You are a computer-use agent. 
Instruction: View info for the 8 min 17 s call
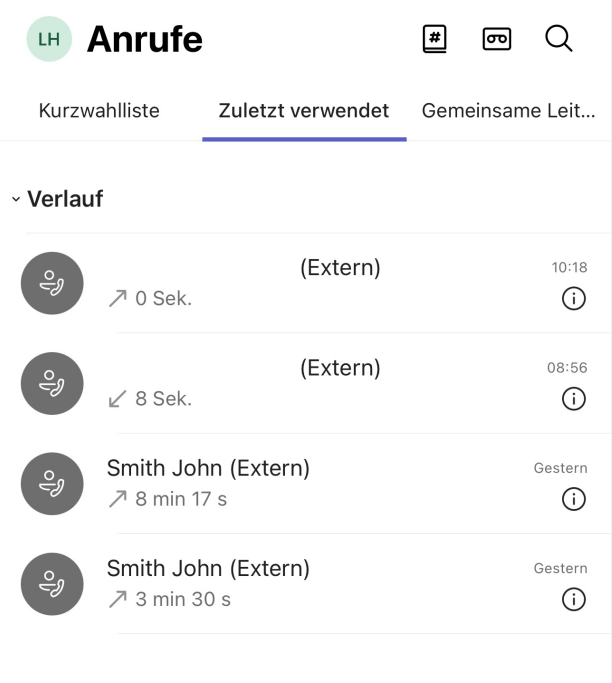tap(574, 499)
